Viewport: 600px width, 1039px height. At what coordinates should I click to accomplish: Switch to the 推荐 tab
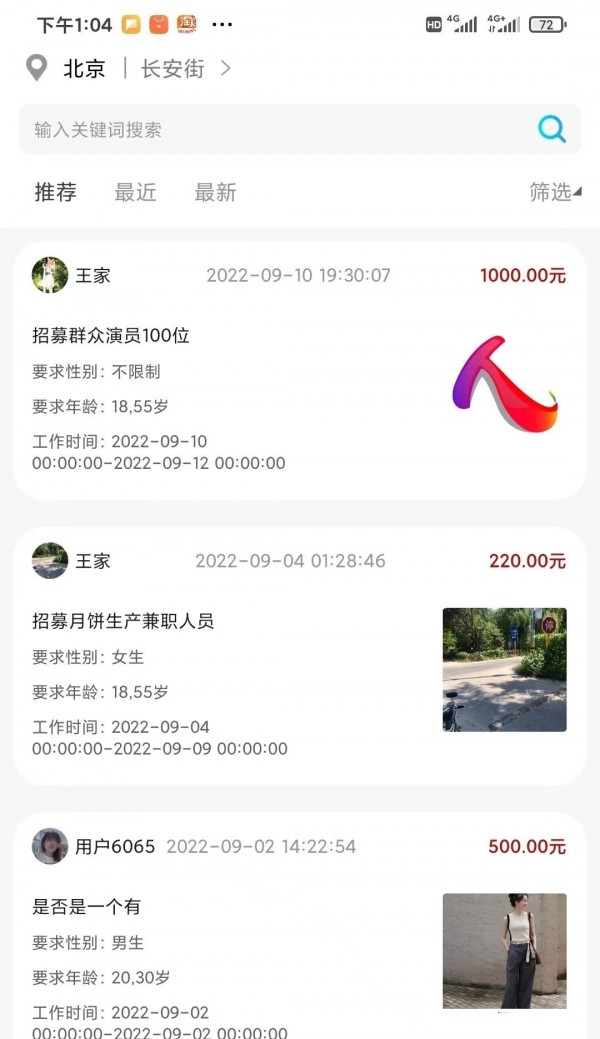pos(56,192)
